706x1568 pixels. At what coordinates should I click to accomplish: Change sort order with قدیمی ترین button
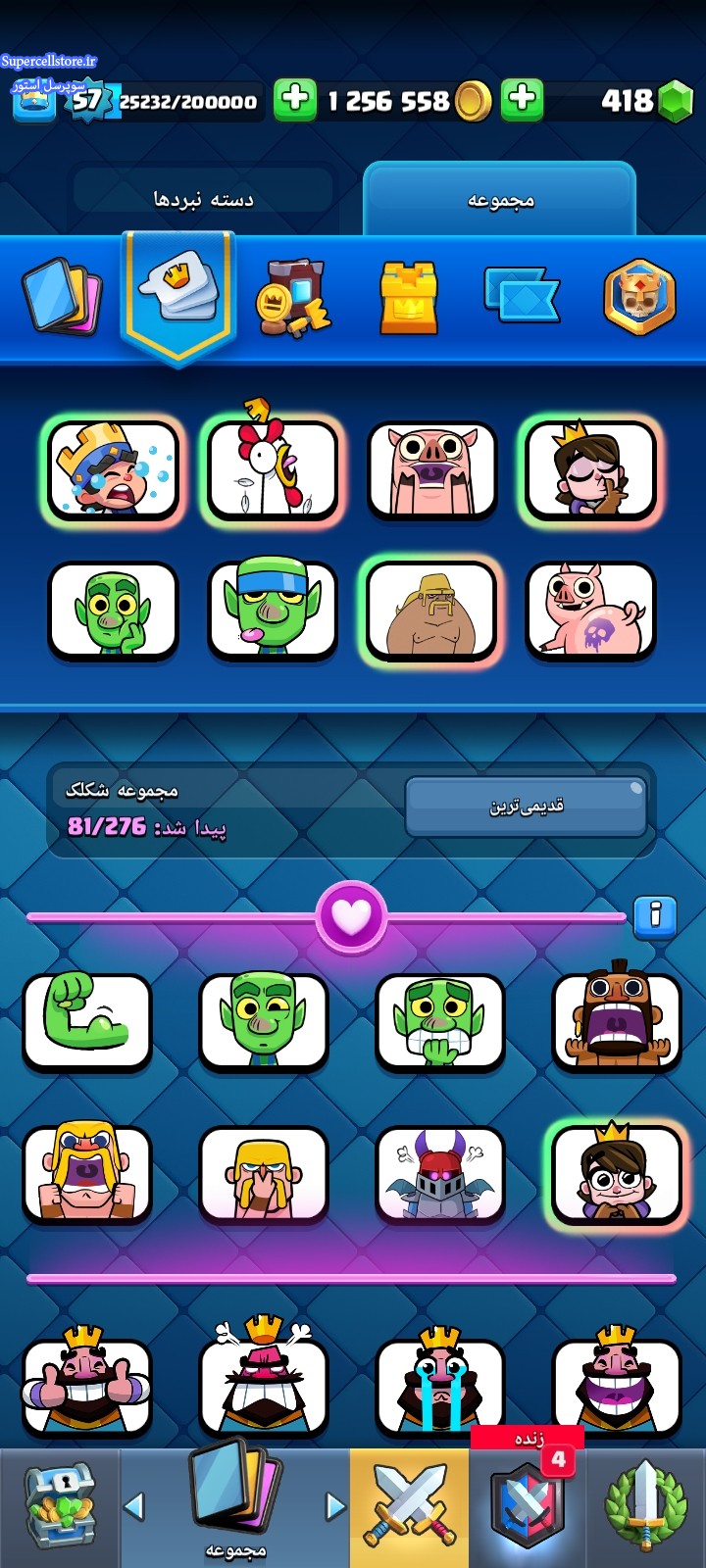click(x=527, y=808)
